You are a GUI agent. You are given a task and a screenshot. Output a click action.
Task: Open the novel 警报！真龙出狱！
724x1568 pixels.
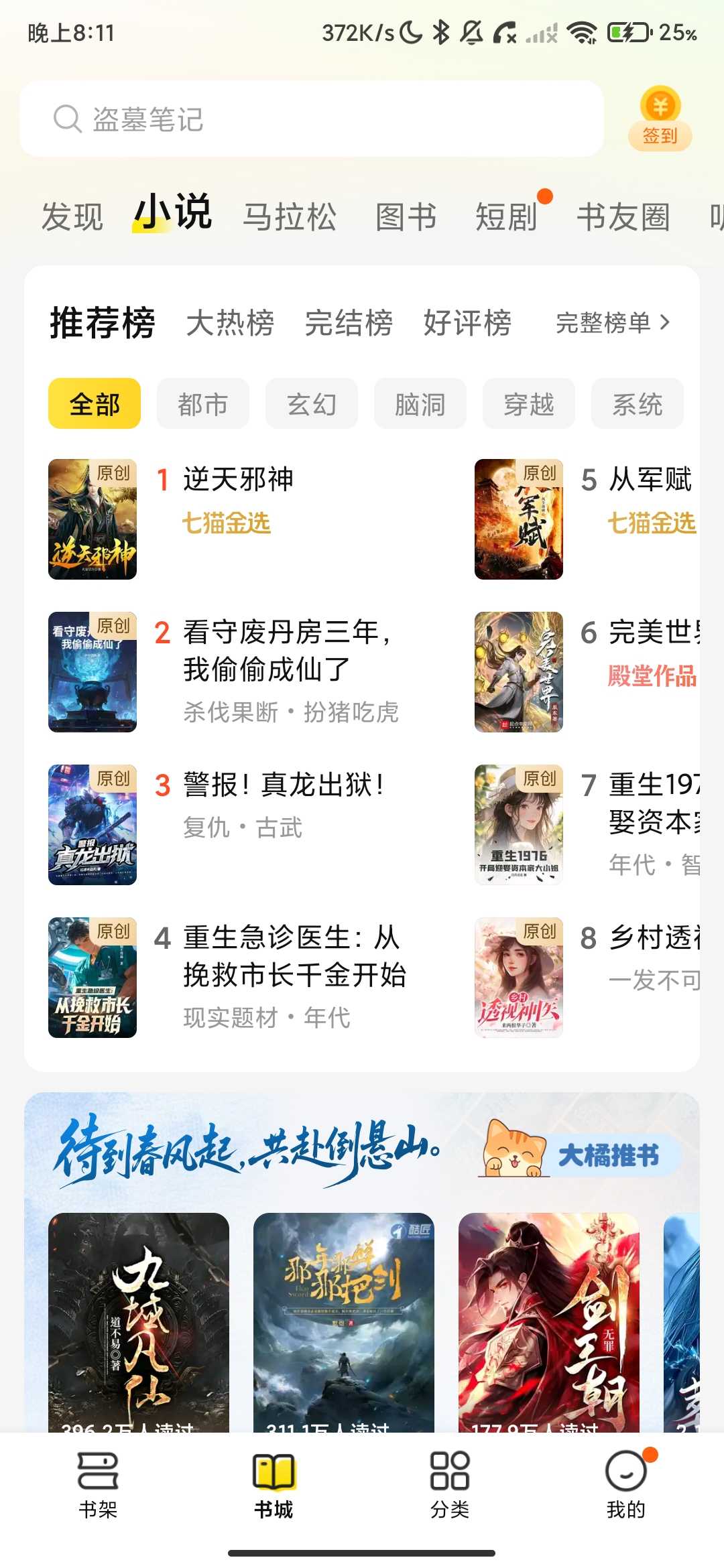tap(284, 785)
